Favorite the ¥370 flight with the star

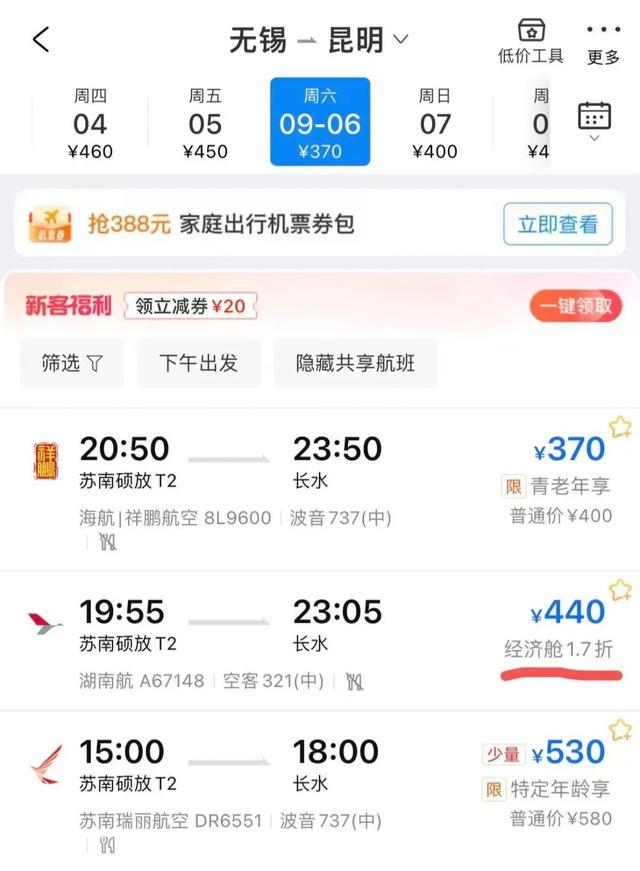[620, 428]
